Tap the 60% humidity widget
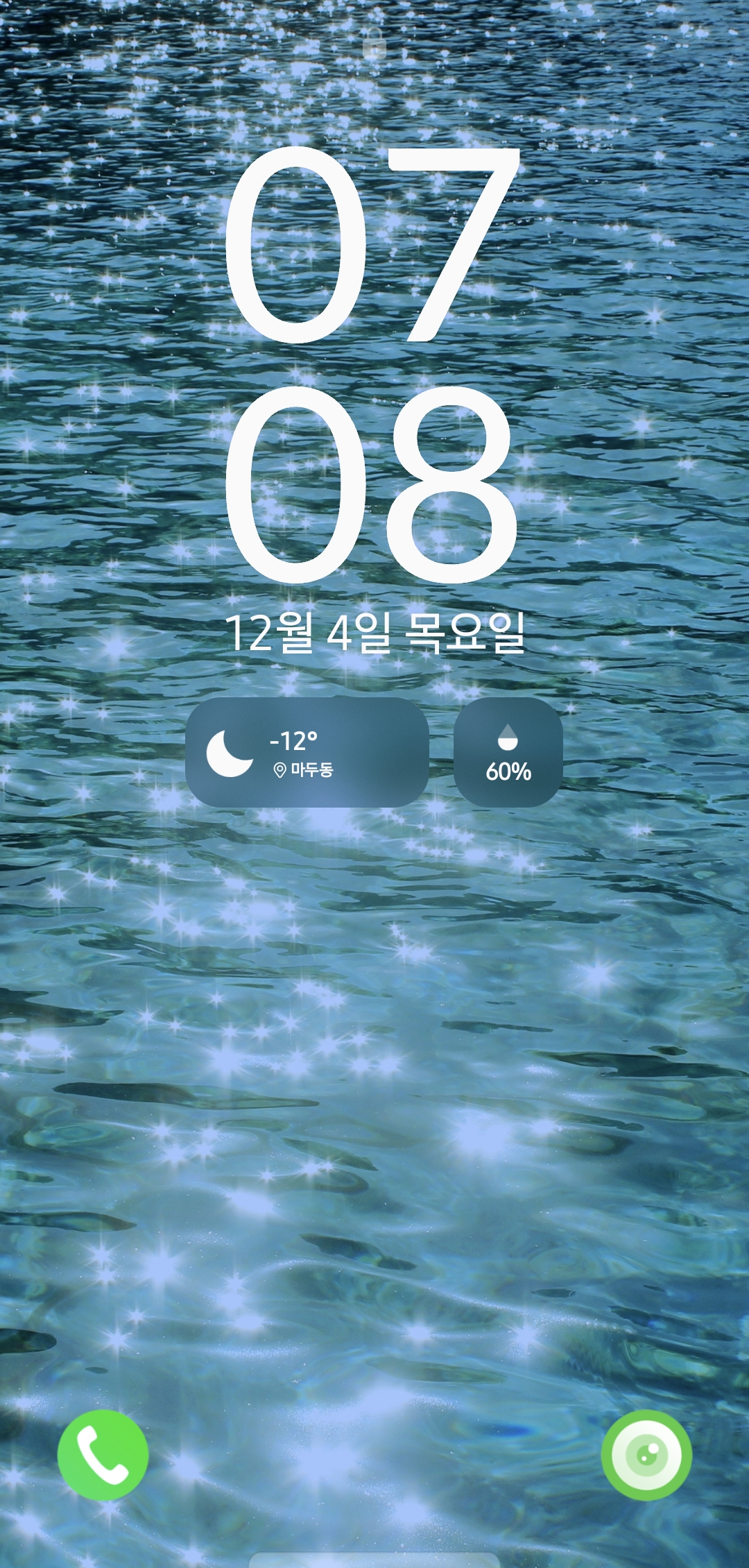Screen dimensions: 749x1568 click(508, 753)
